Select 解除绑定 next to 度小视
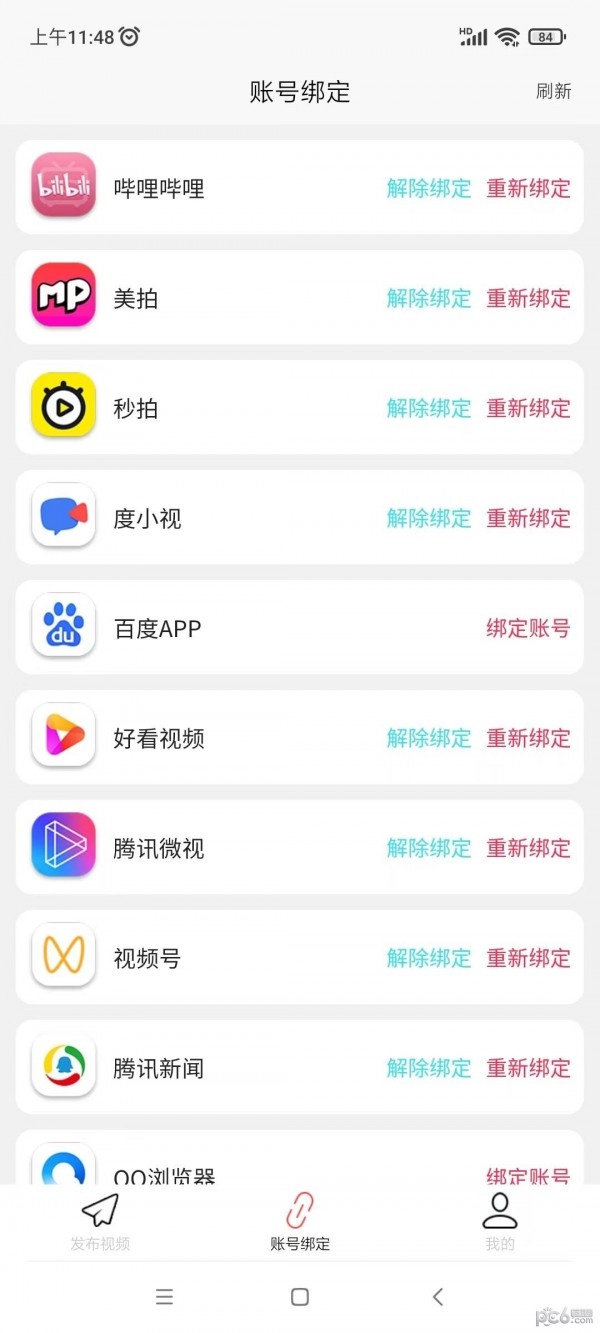This screenshot has height=1333, width=600. [429, 518]
